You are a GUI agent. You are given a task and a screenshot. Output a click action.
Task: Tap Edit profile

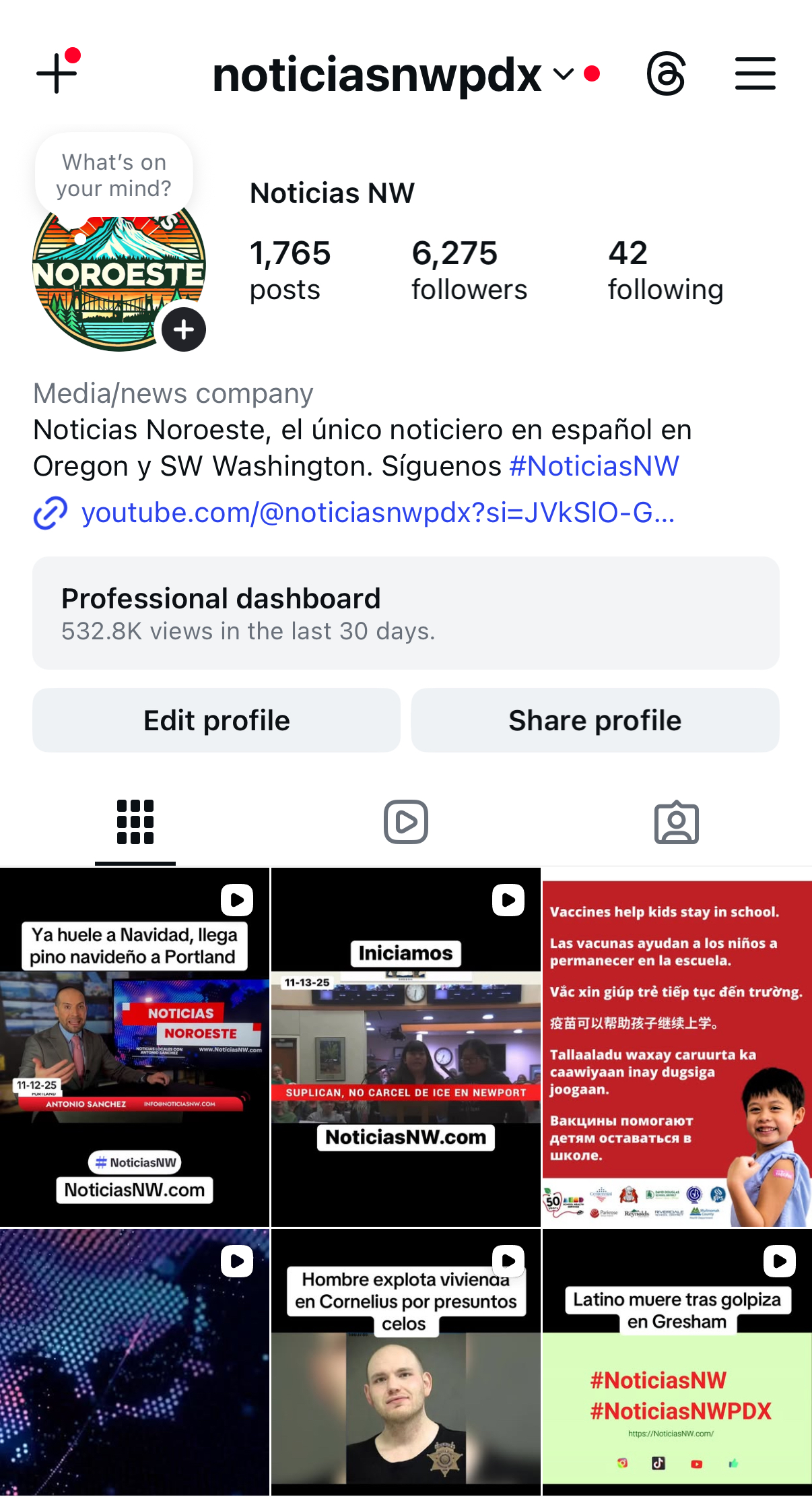216,720
